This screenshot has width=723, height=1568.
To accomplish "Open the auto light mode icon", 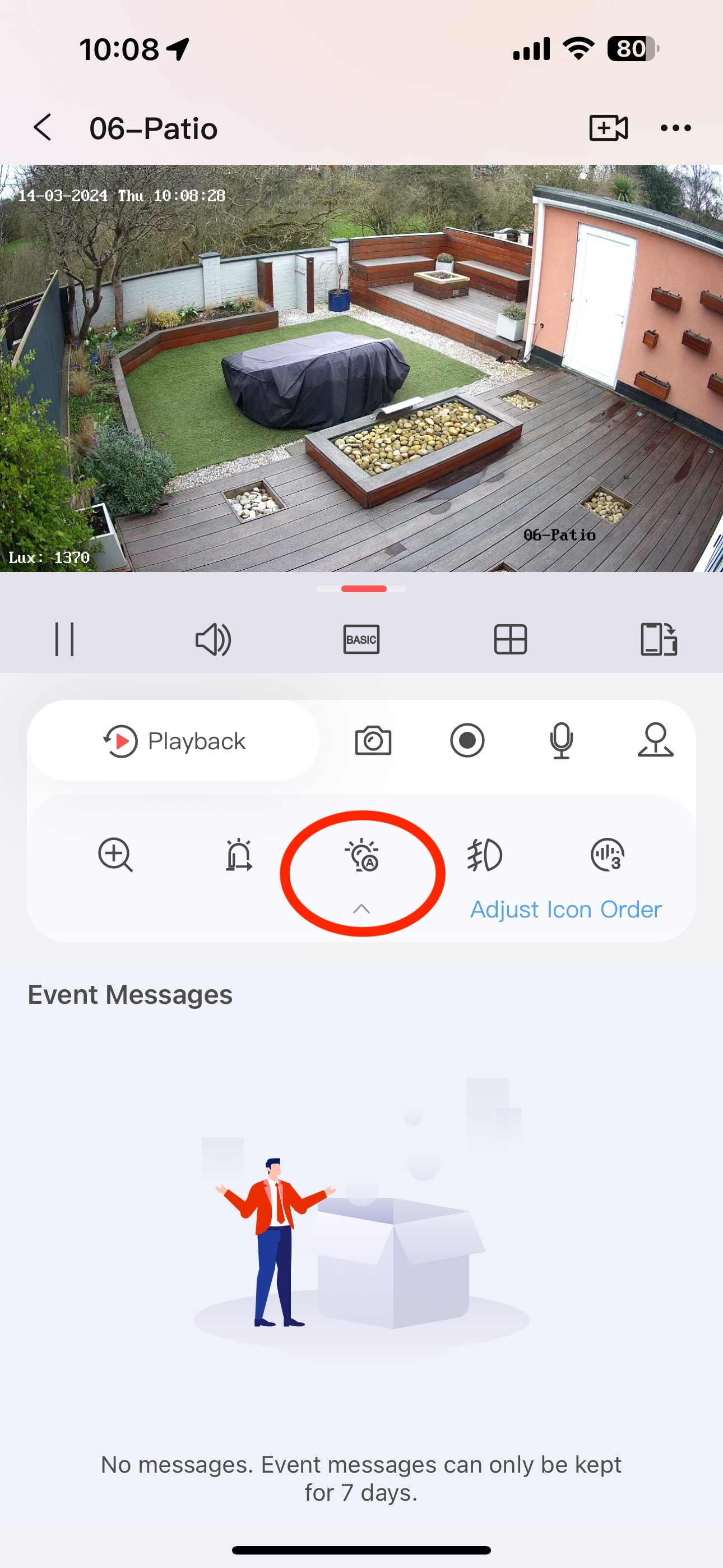I will 362,855.
